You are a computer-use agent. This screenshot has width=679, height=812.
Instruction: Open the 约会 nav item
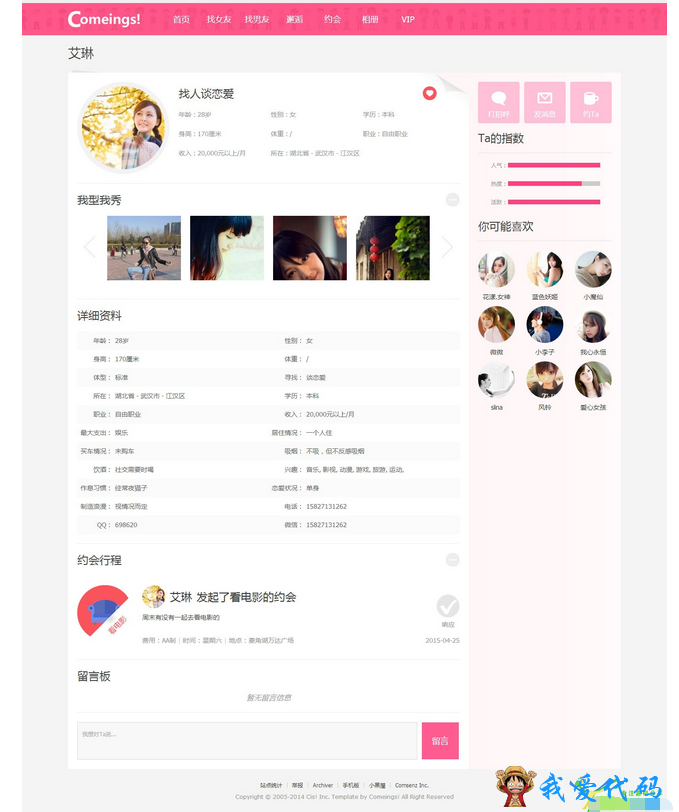point(332,19)
